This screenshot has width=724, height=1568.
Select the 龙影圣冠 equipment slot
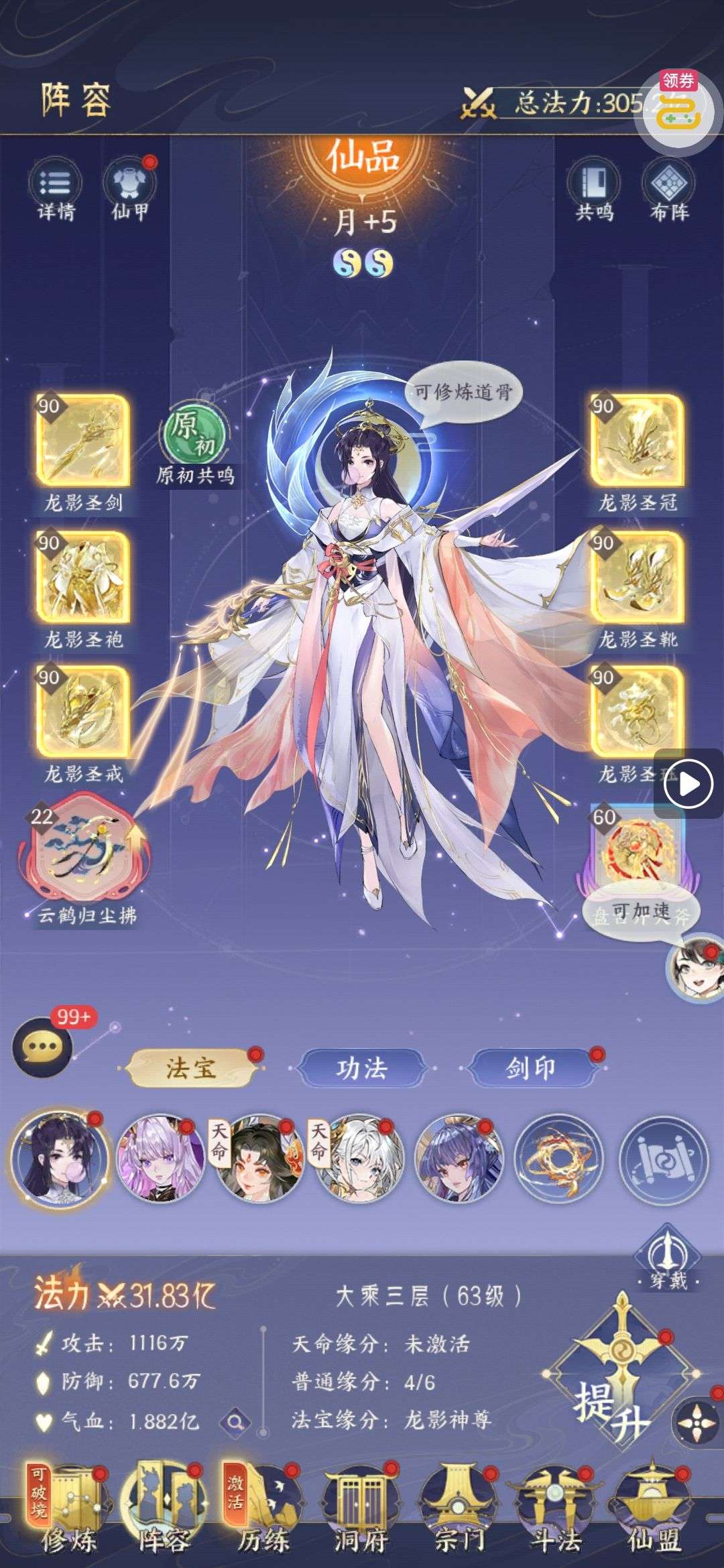637,442
